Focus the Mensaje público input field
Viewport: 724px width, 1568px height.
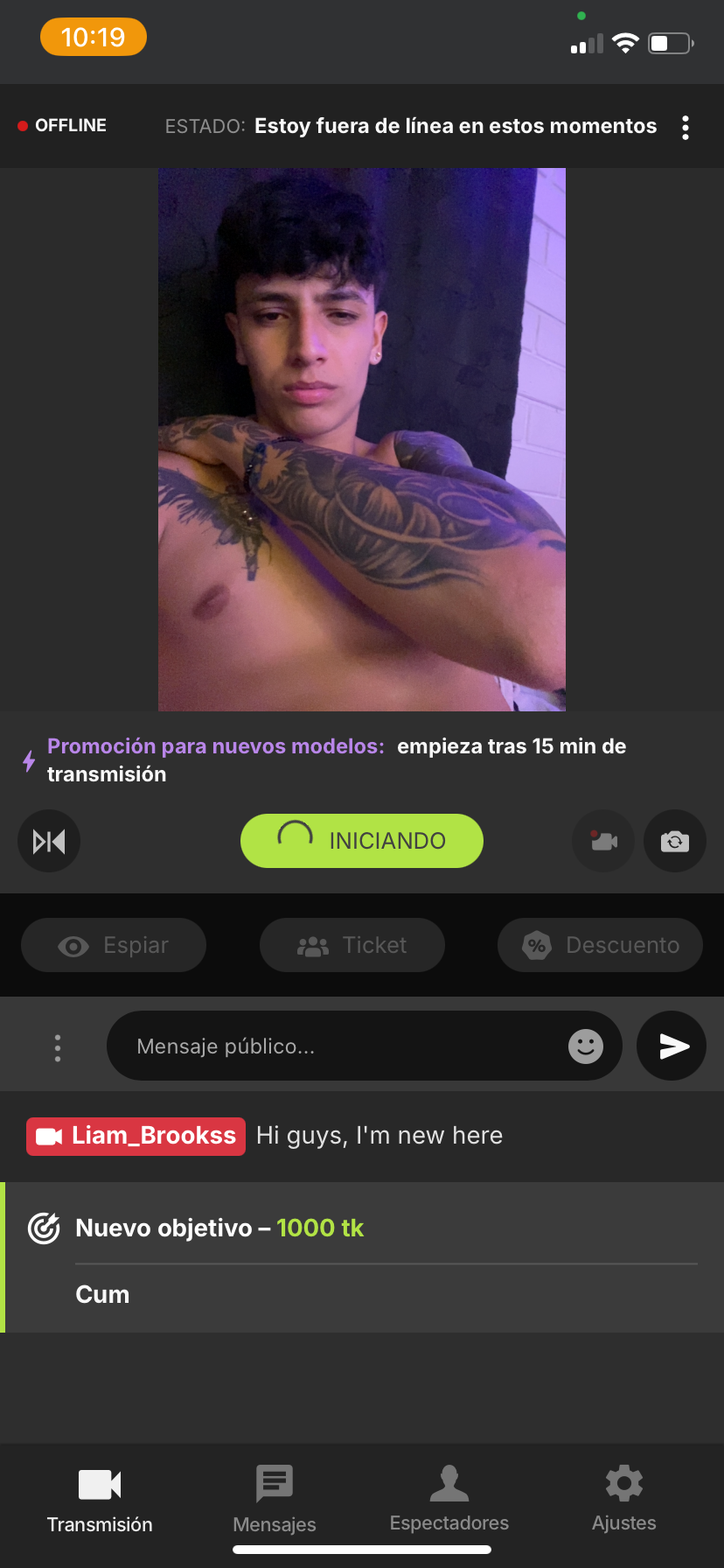click(341, 1046)
